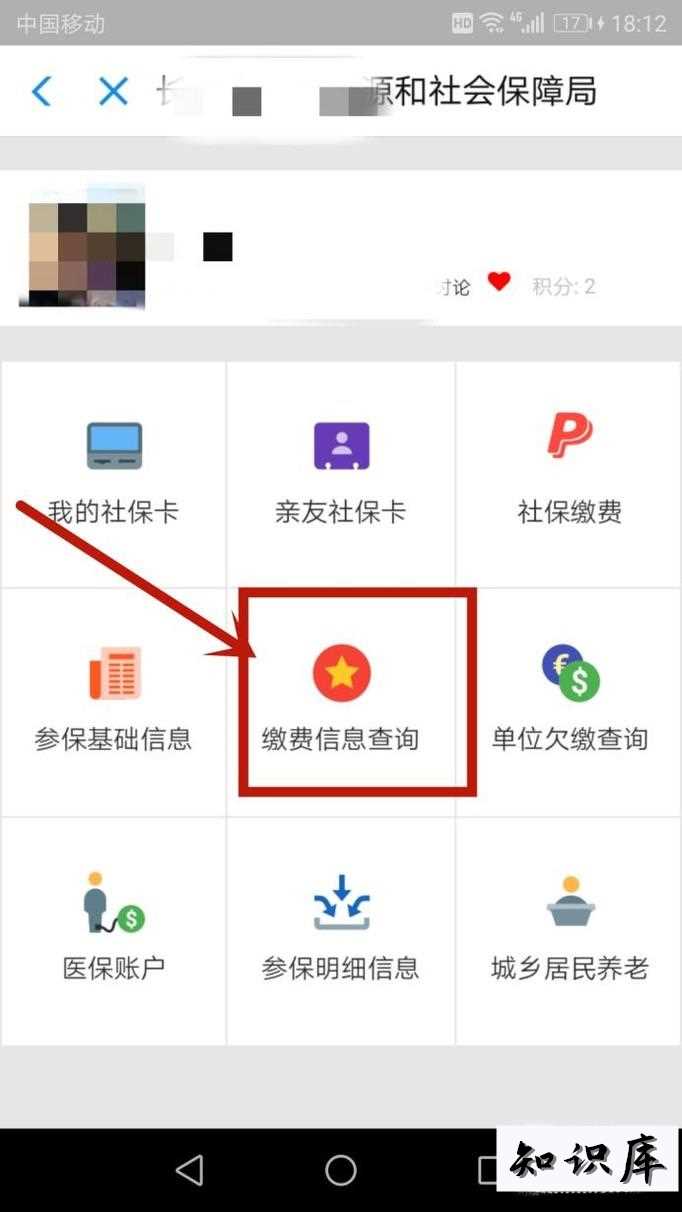682x1212 pixels.
Task: Open 参保基础信息
Action: (114, 702)
